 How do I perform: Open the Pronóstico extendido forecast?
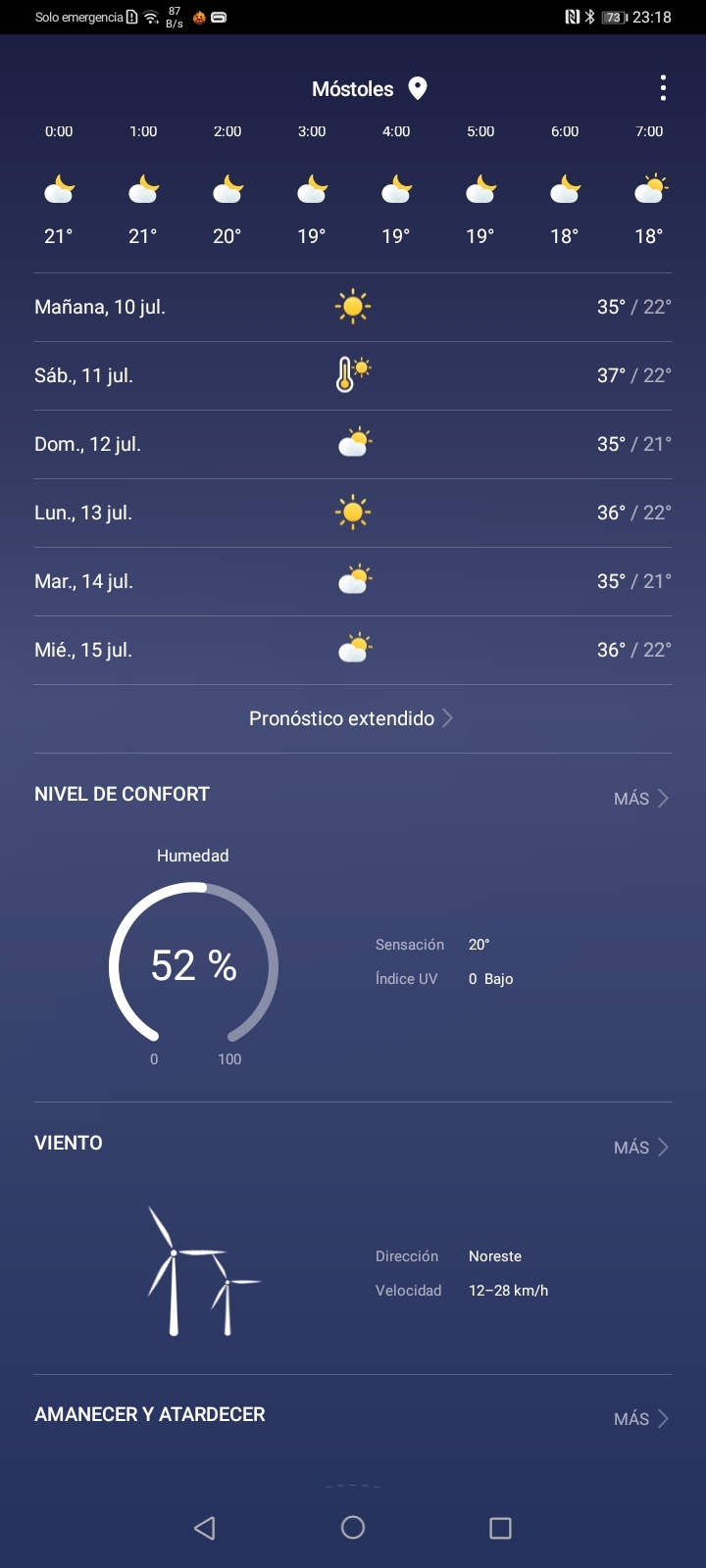coord(352,718)
